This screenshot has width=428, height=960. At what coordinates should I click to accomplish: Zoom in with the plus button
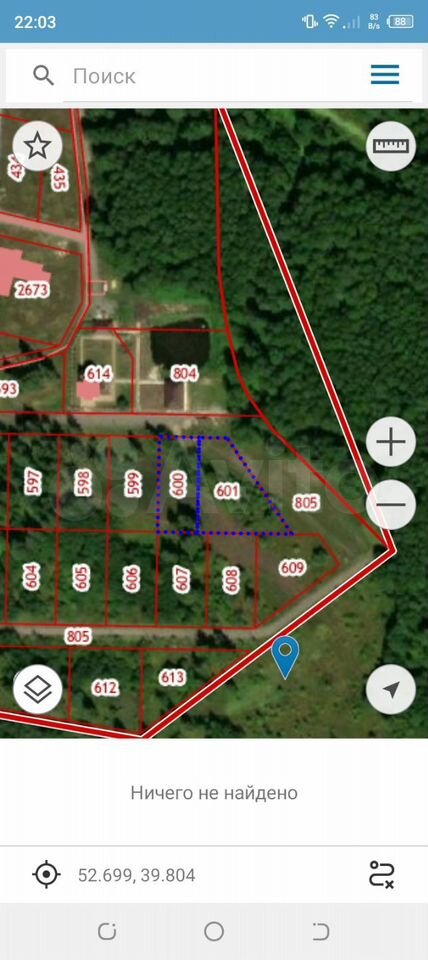(x=391, y=441)
